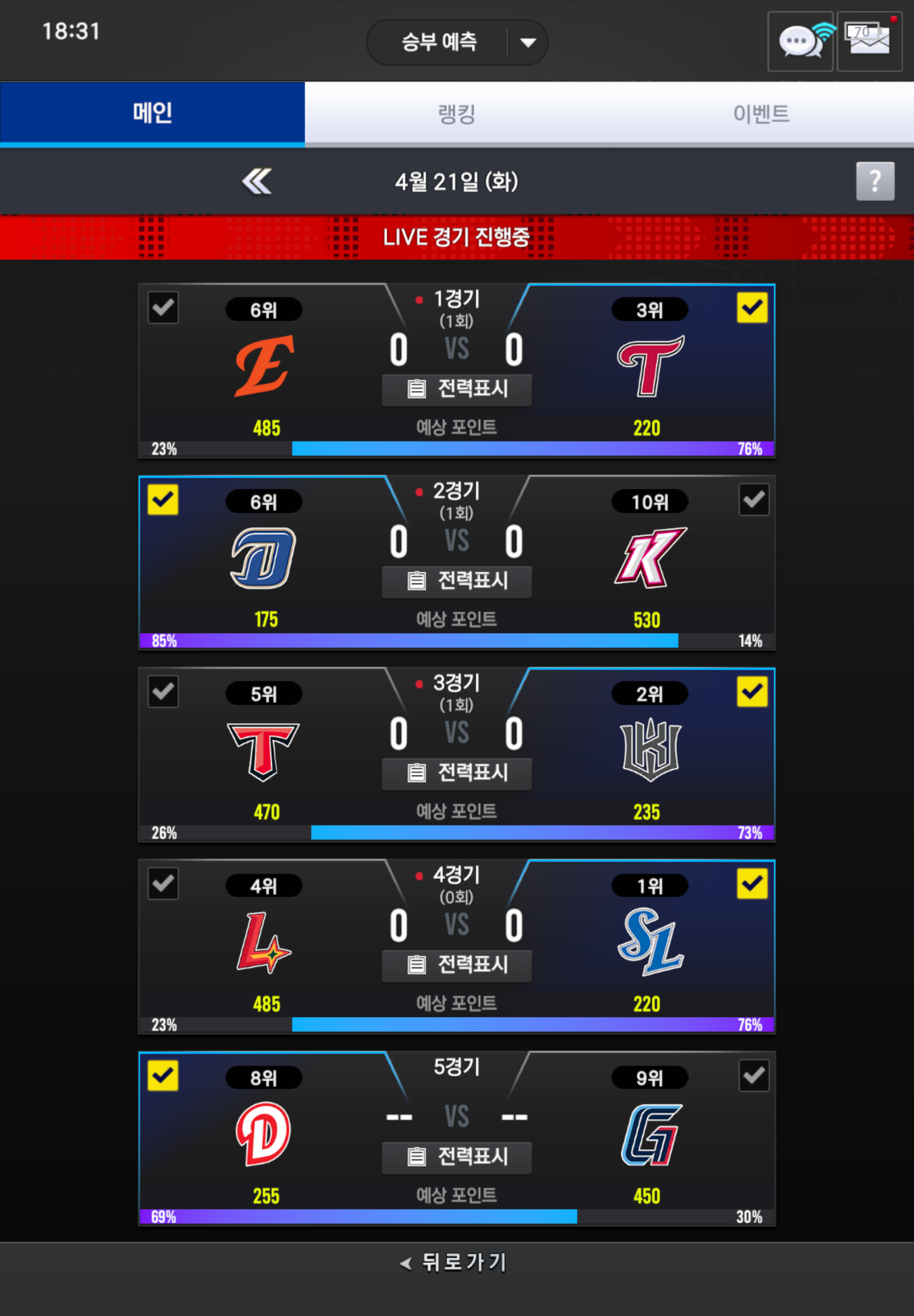Open the chat bubble icon
The height and width of the screenshot is (1316, 914).
tap(800, 42)
